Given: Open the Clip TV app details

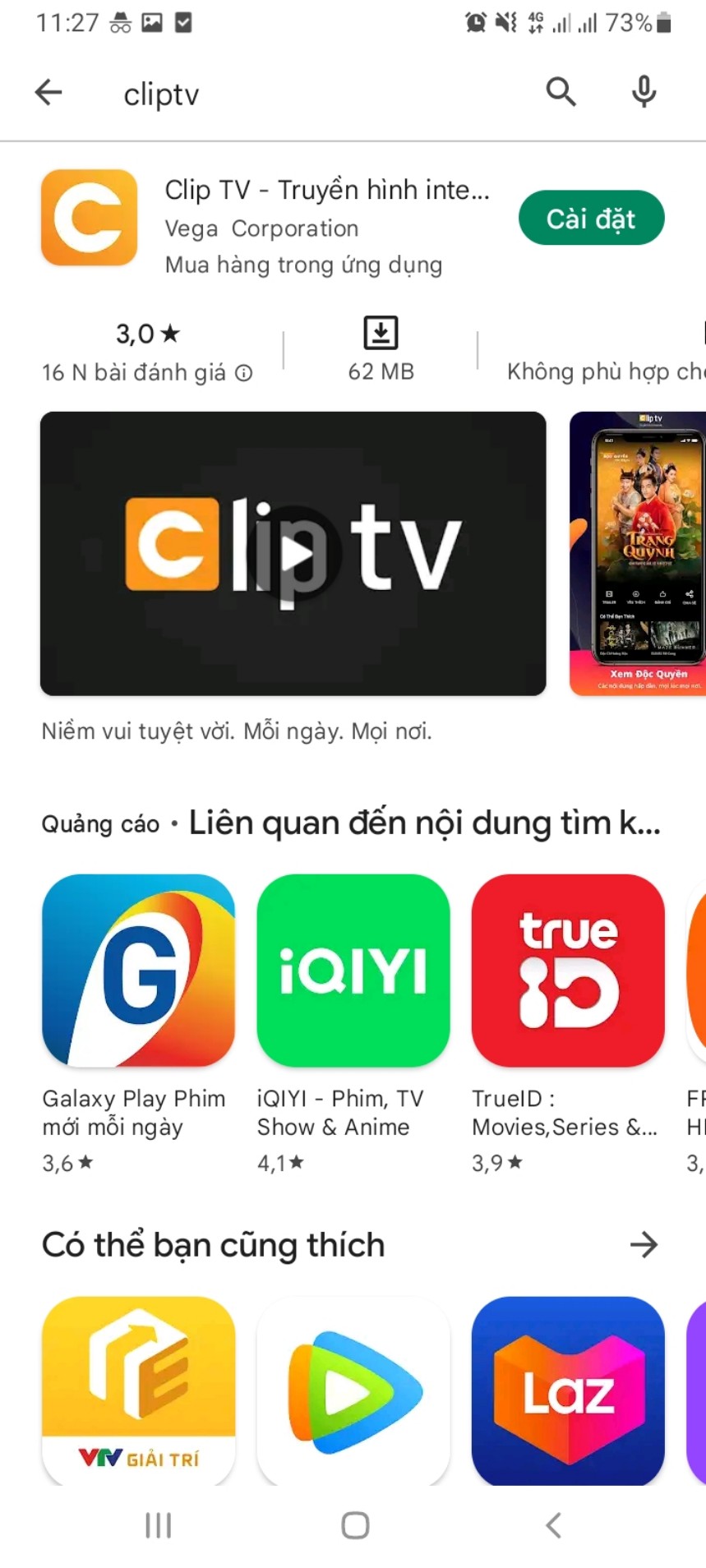Looking at the screenshot, I should pos(325,191).
